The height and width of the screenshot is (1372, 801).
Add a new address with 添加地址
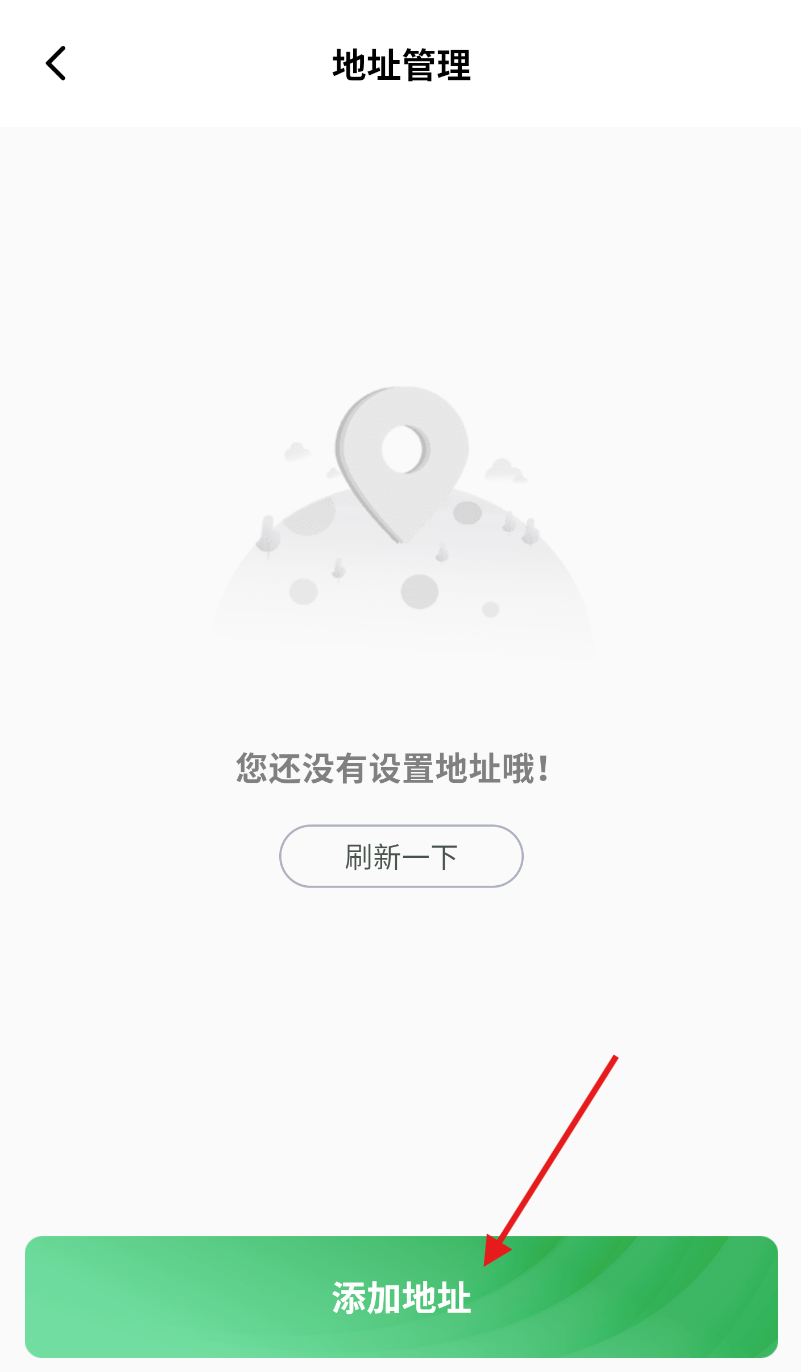pos(401,1297)
